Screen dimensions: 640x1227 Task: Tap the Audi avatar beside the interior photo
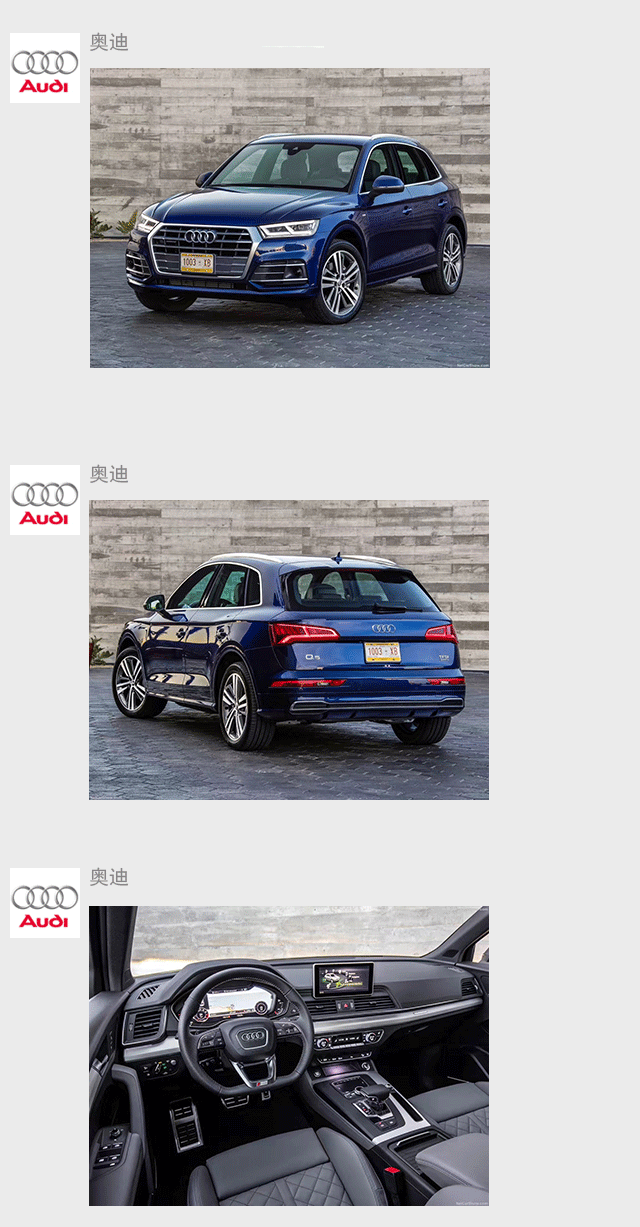[45, 903]
